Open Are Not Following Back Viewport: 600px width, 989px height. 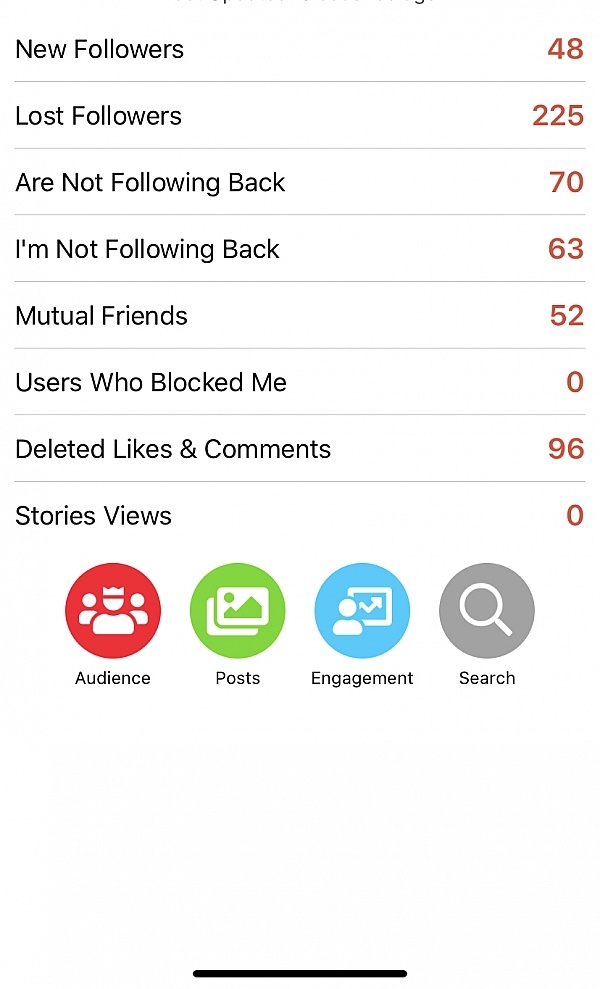click(300, 182)
